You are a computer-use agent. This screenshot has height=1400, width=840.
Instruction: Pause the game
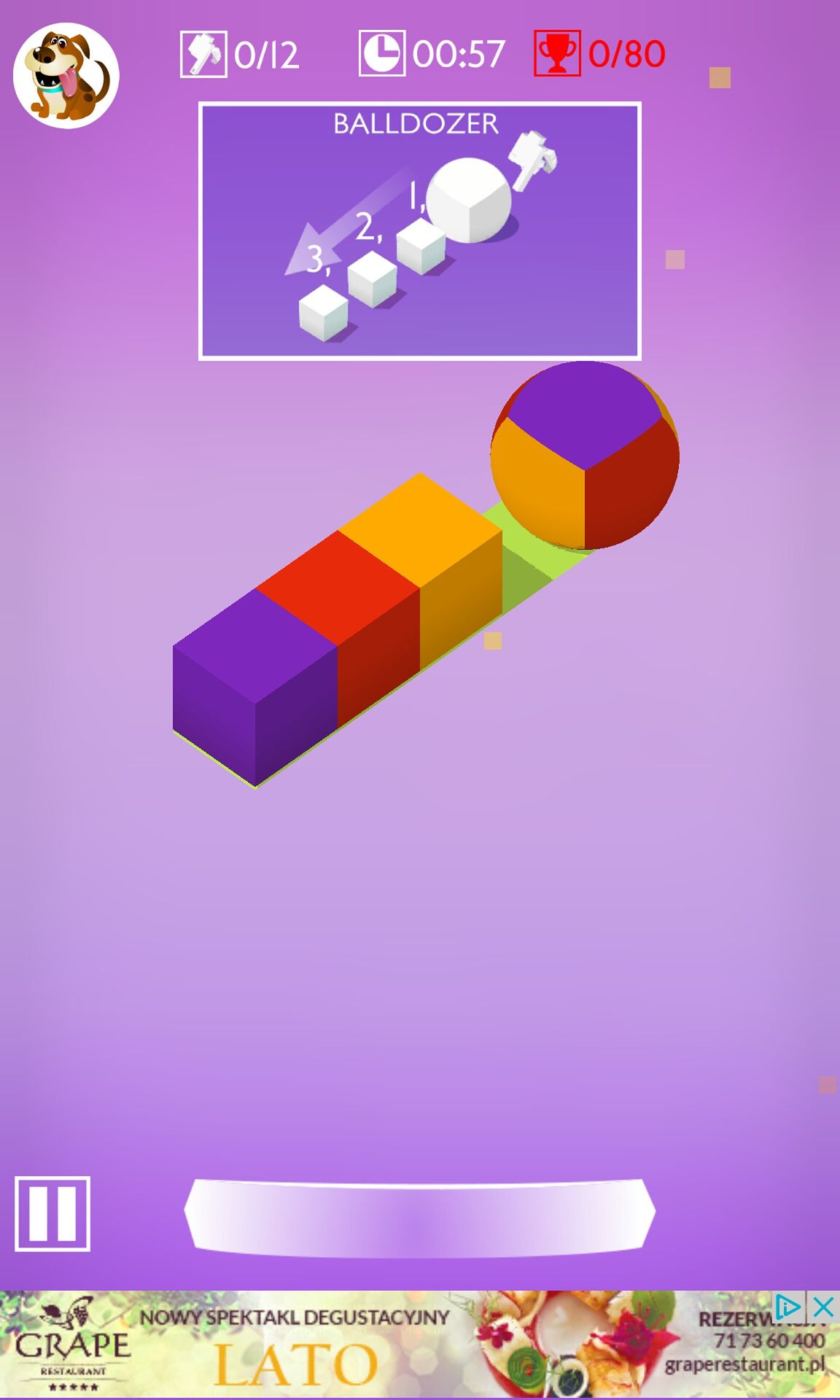click(x=52, y=1213)
